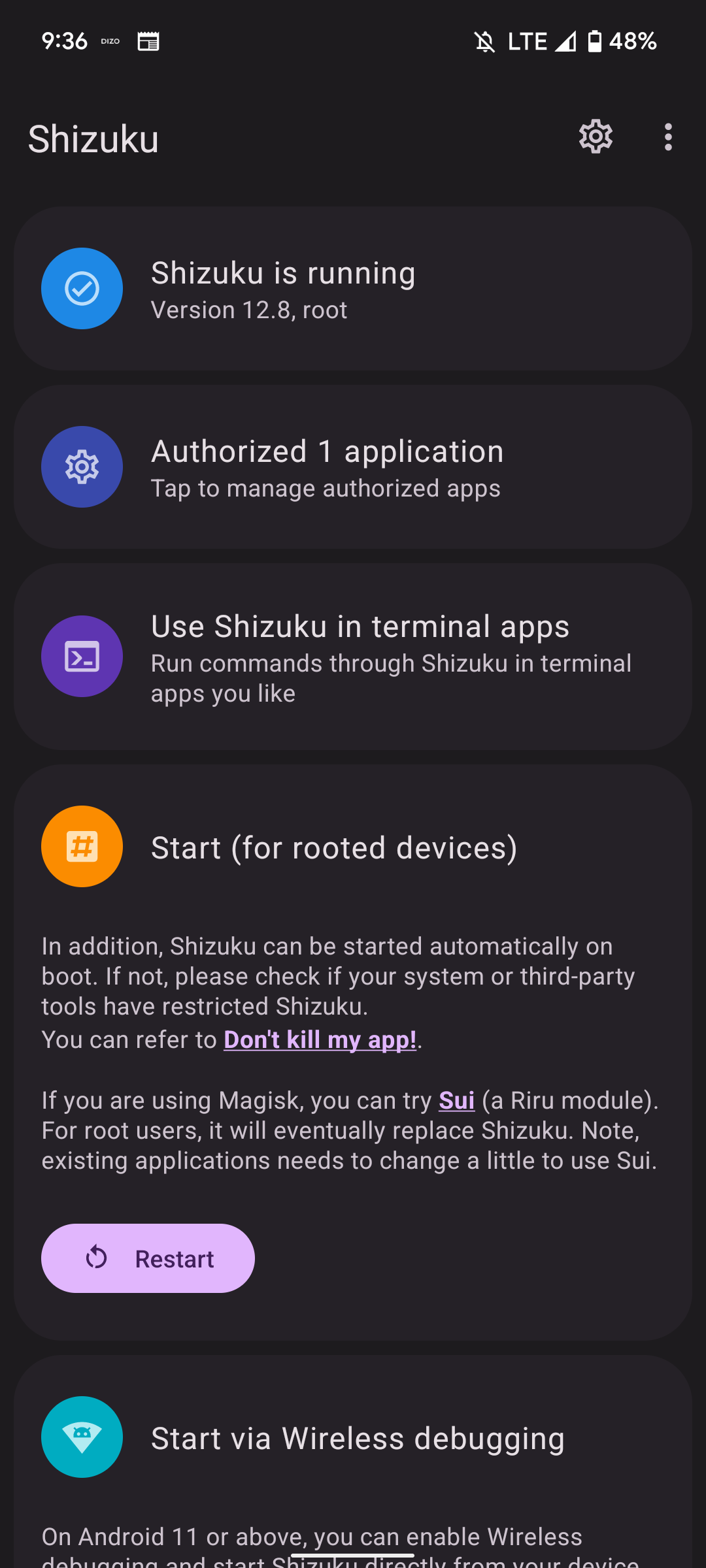Open Shizuku settings via the gear icon
The height and width of the screenshot is (1568, 706).
[596, 137]
